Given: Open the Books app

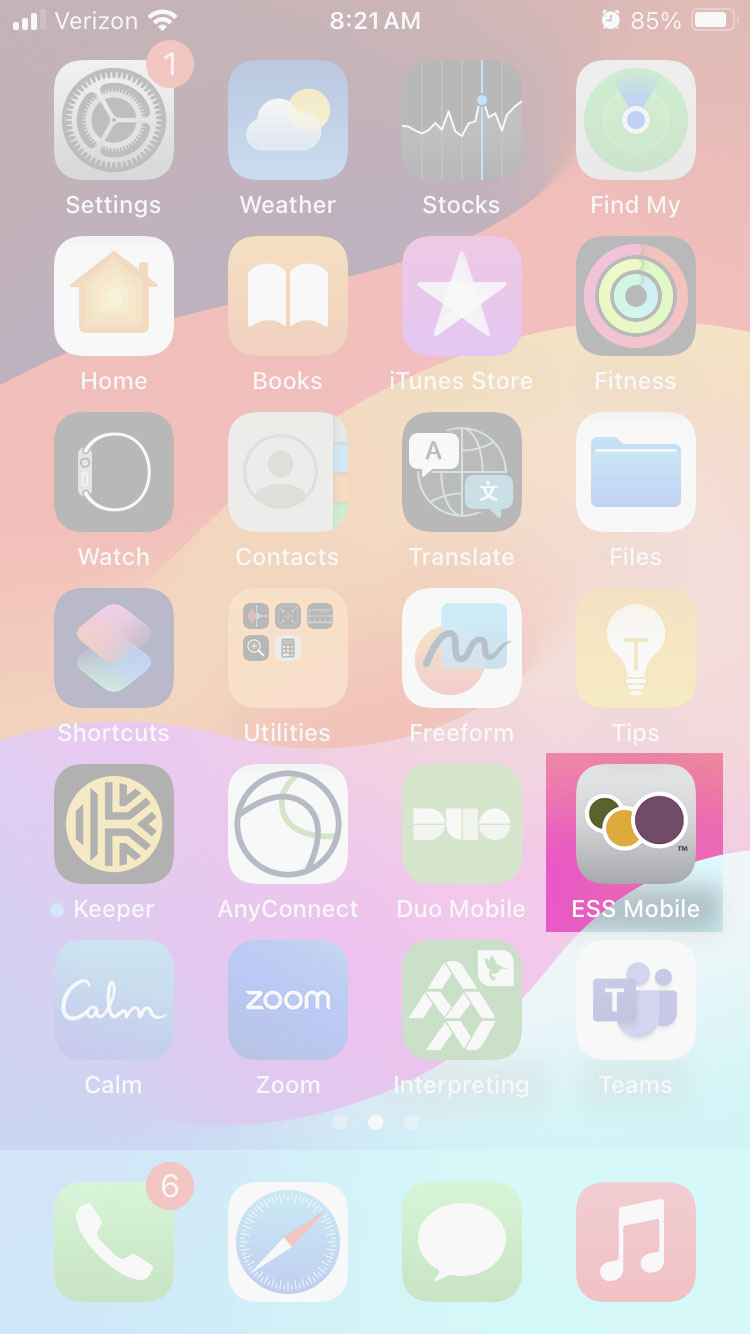Looking at the screenshot, I should (287, 296).
